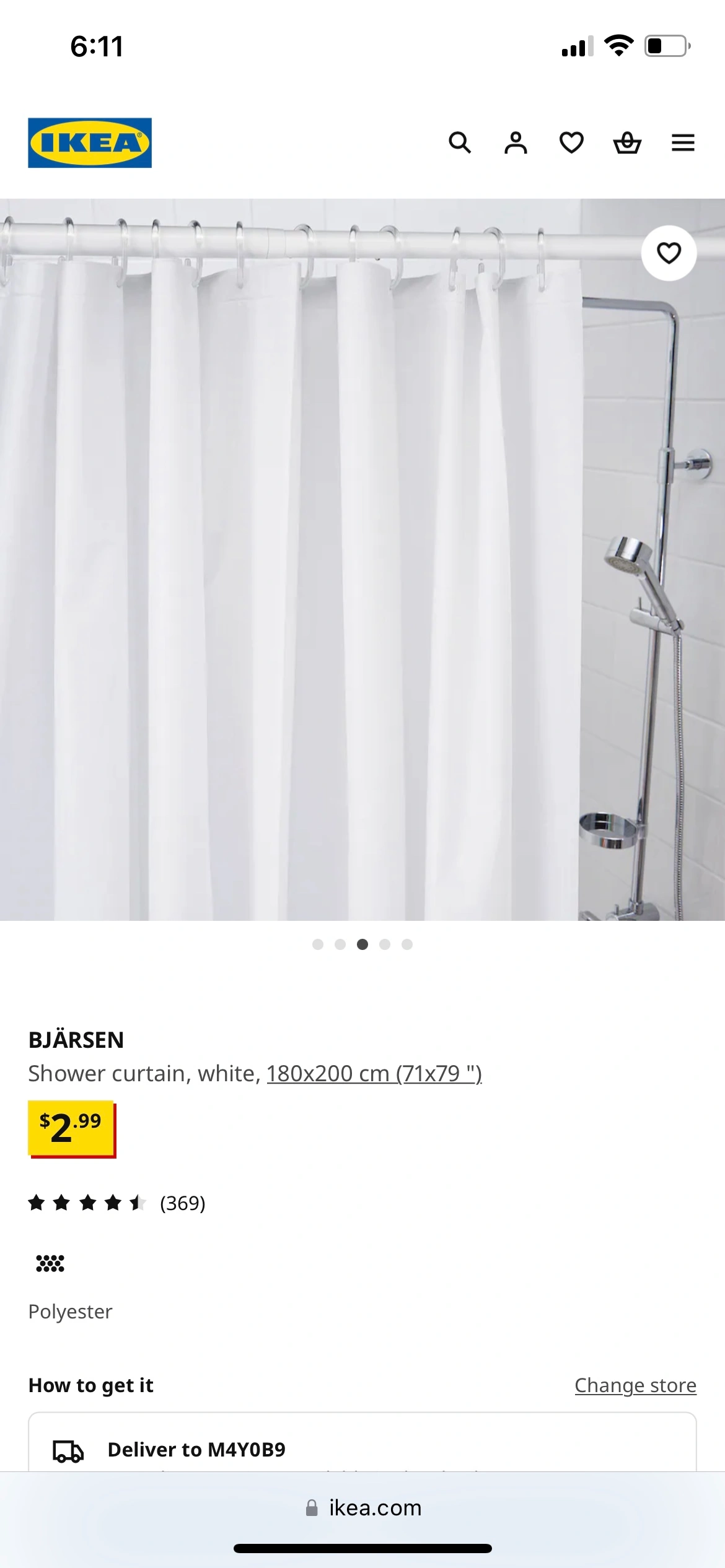Screen dimensions: 725x1568
Task: Open the account profile icon
Action: 516,143
